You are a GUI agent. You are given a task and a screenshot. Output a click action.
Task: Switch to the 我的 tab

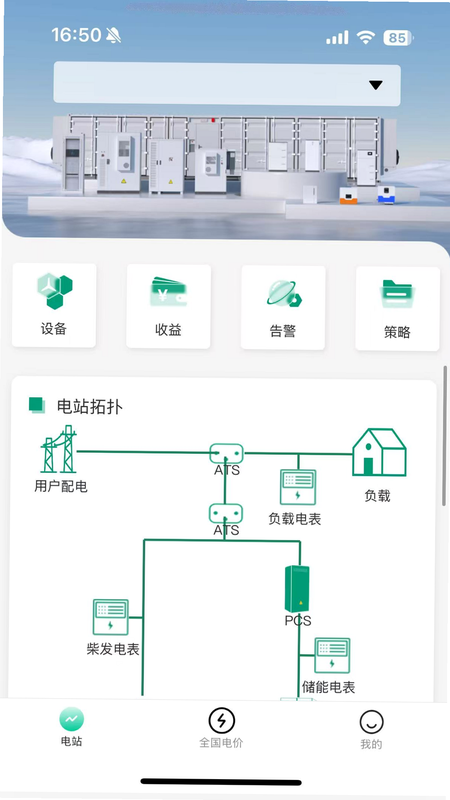[371, 730]
